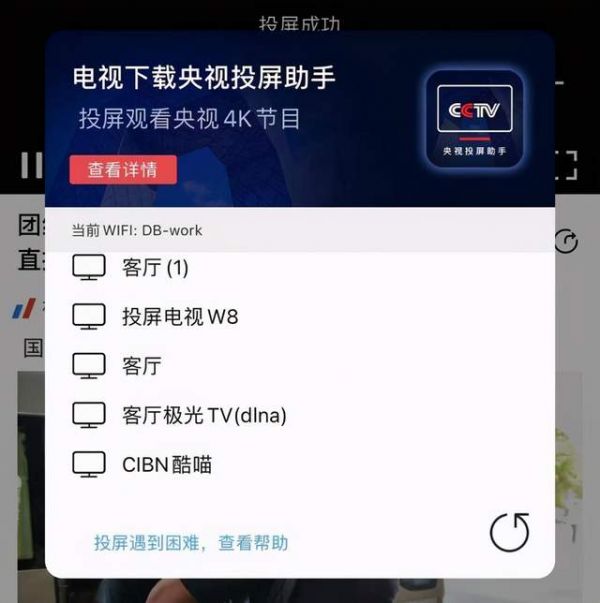The height and width of the screenshot is (603, 600).
Task: Open the 投屏遇到困难，查看帮助 help link
Action: [191, 543]
